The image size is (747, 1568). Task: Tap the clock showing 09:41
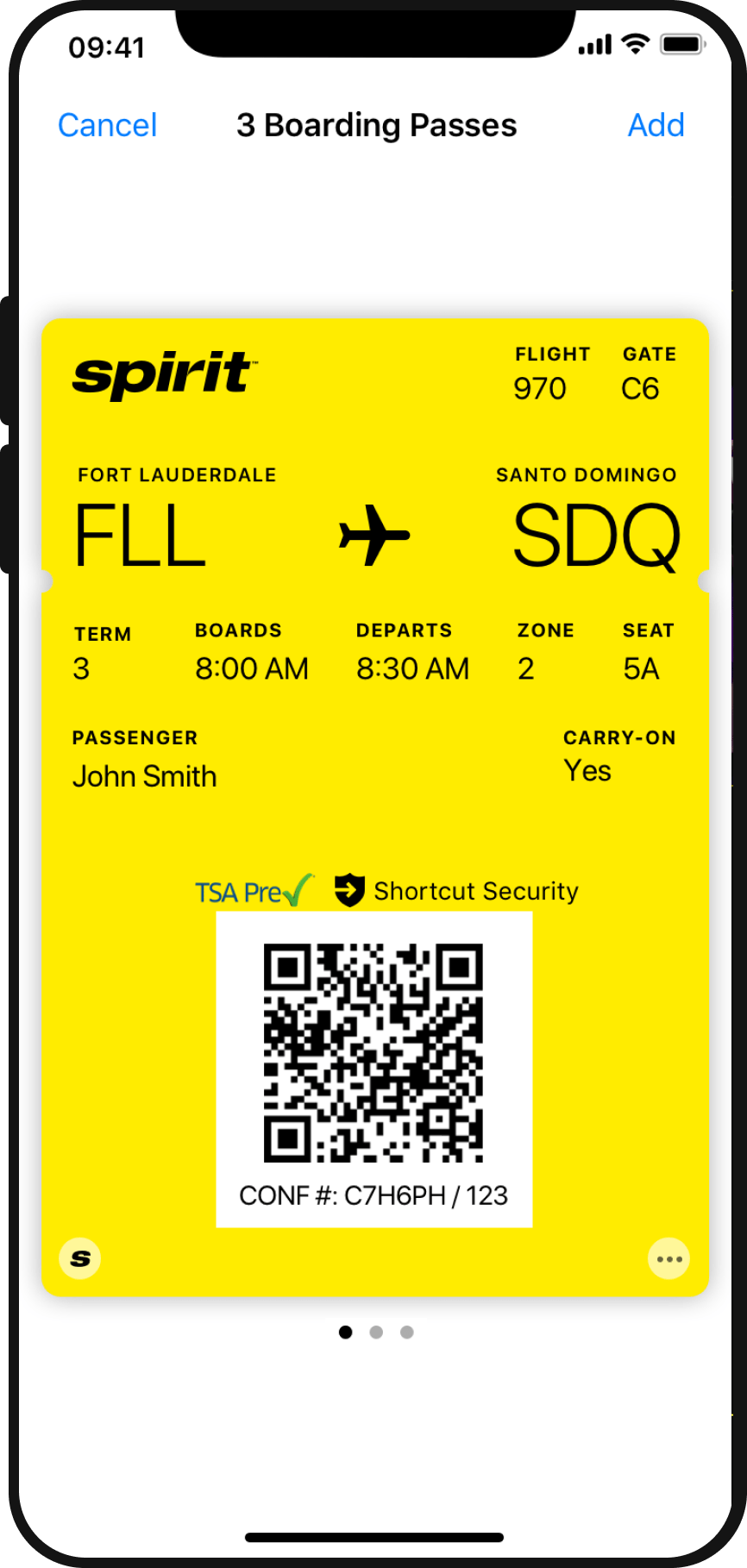click(105, 47)
